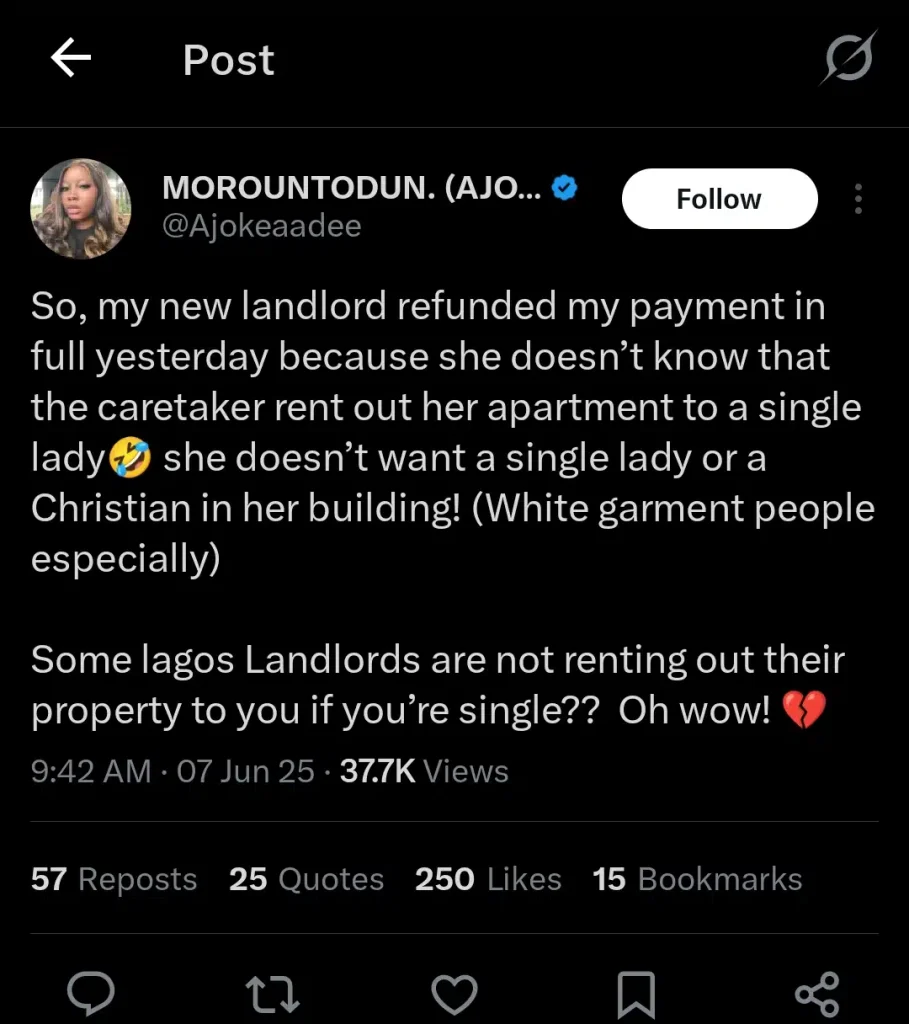Repost this post
Viewport: 909px width, 1024px height.
[x=271, y=994]
